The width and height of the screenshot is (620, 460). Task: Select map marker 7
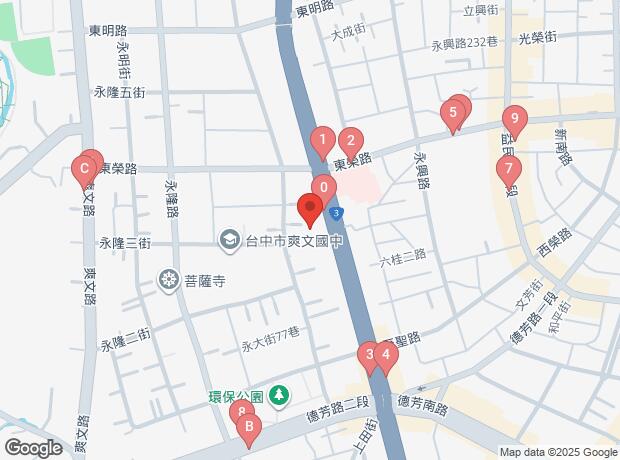(x=508, y=169)
